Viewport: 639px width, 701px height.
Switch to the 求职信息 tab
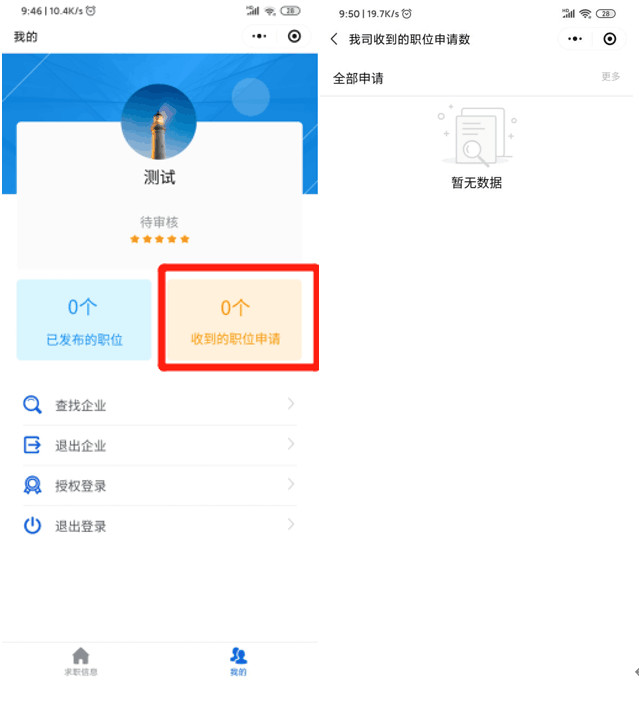81,661
